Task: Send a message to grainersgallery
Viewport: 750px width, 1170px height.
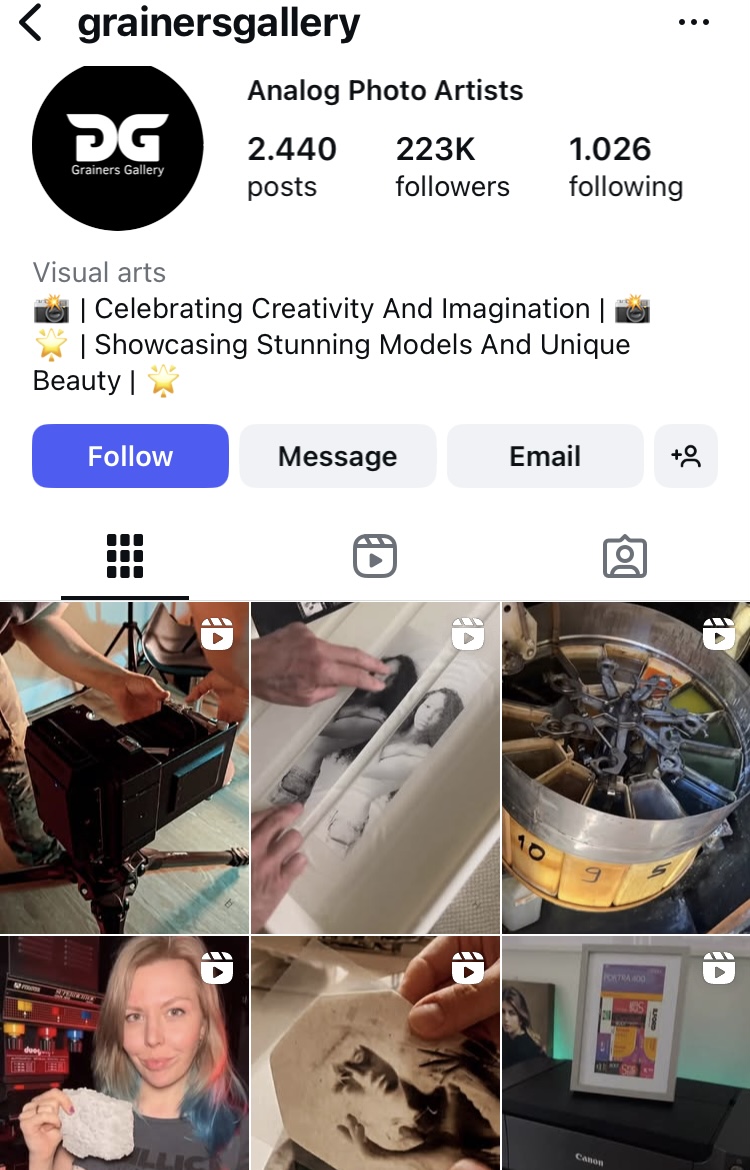Action: click(337, 456)
